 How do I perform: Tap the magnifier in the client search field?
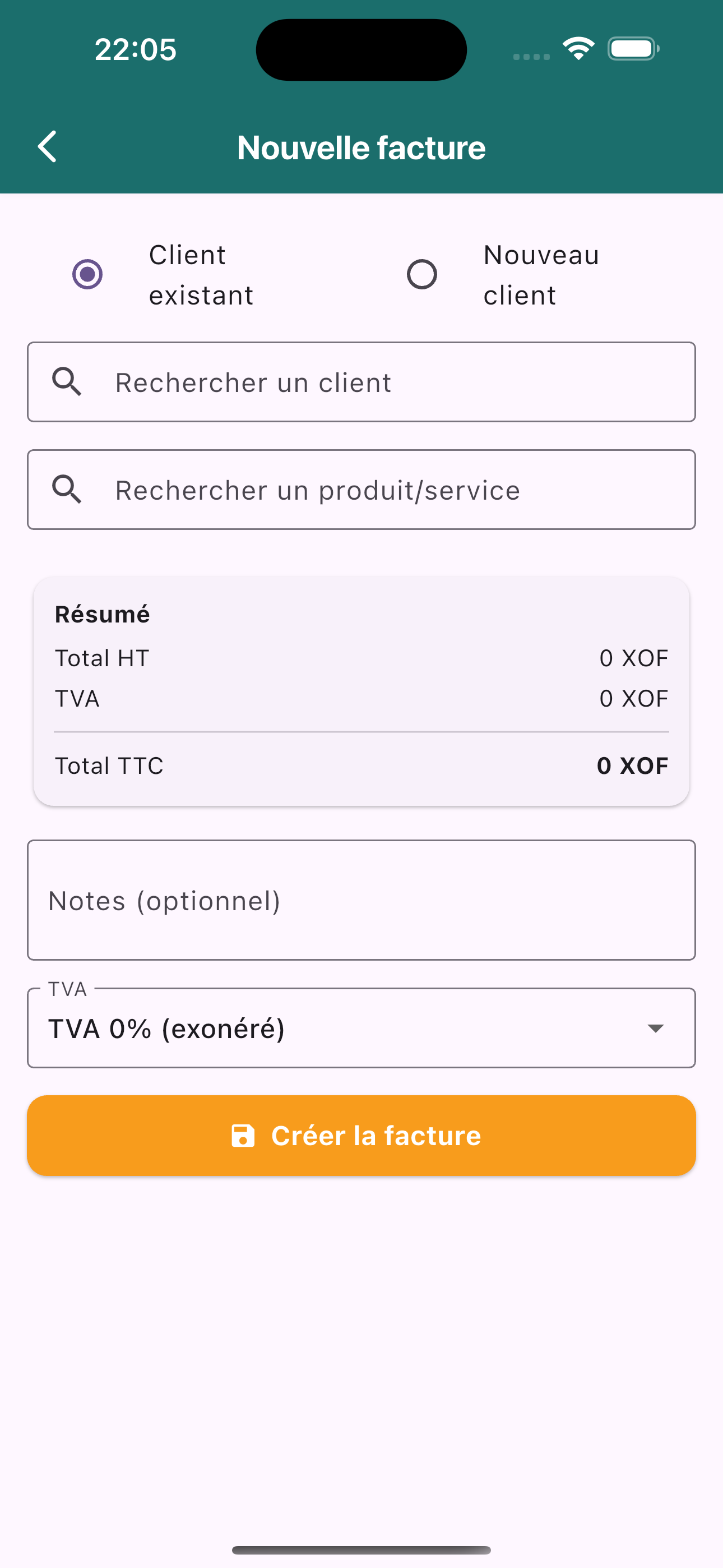pos(67,382)
